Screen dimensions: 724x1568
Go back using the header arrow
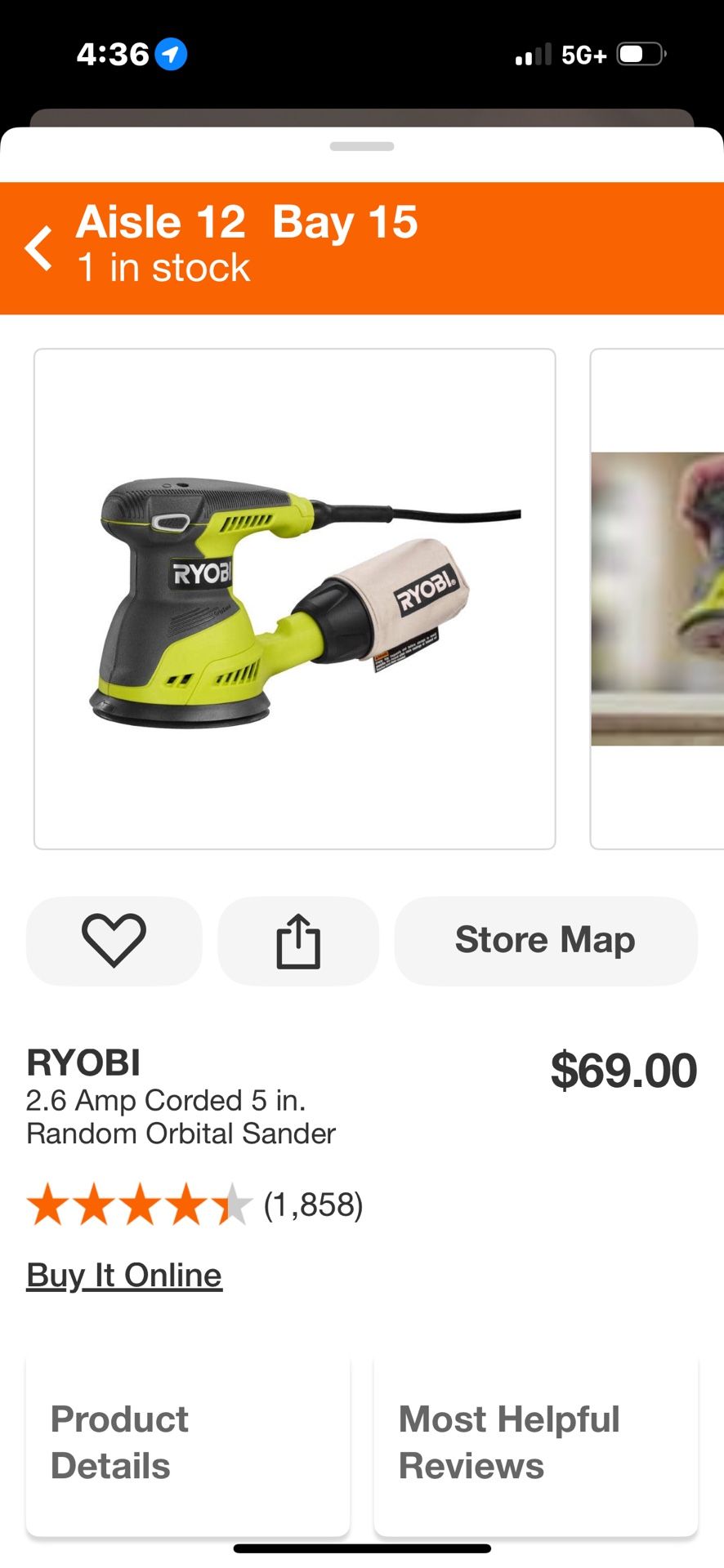pyautogui.click(x=38, y=248)
